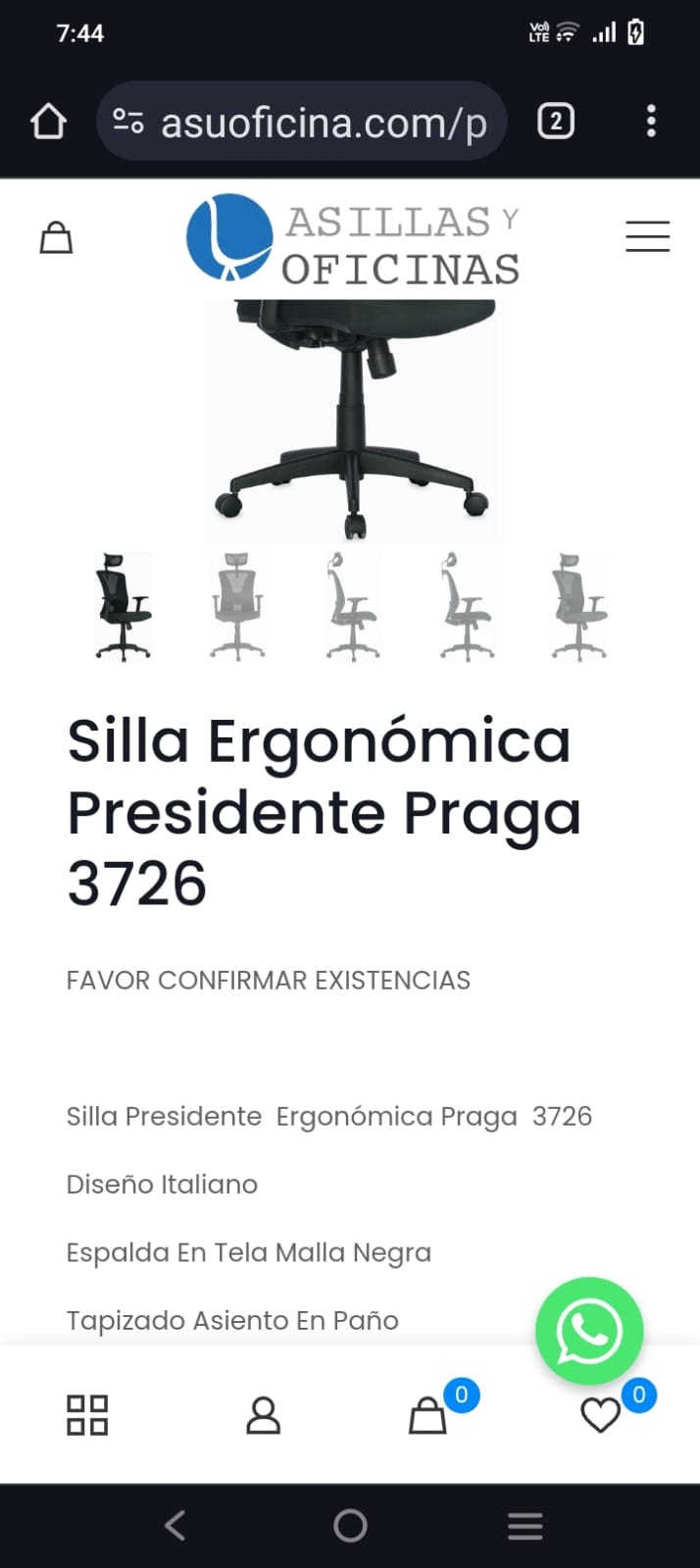Select the third chair thumbnail
The height and width of the screenshot is (1568, 700).
pos(352,606)
